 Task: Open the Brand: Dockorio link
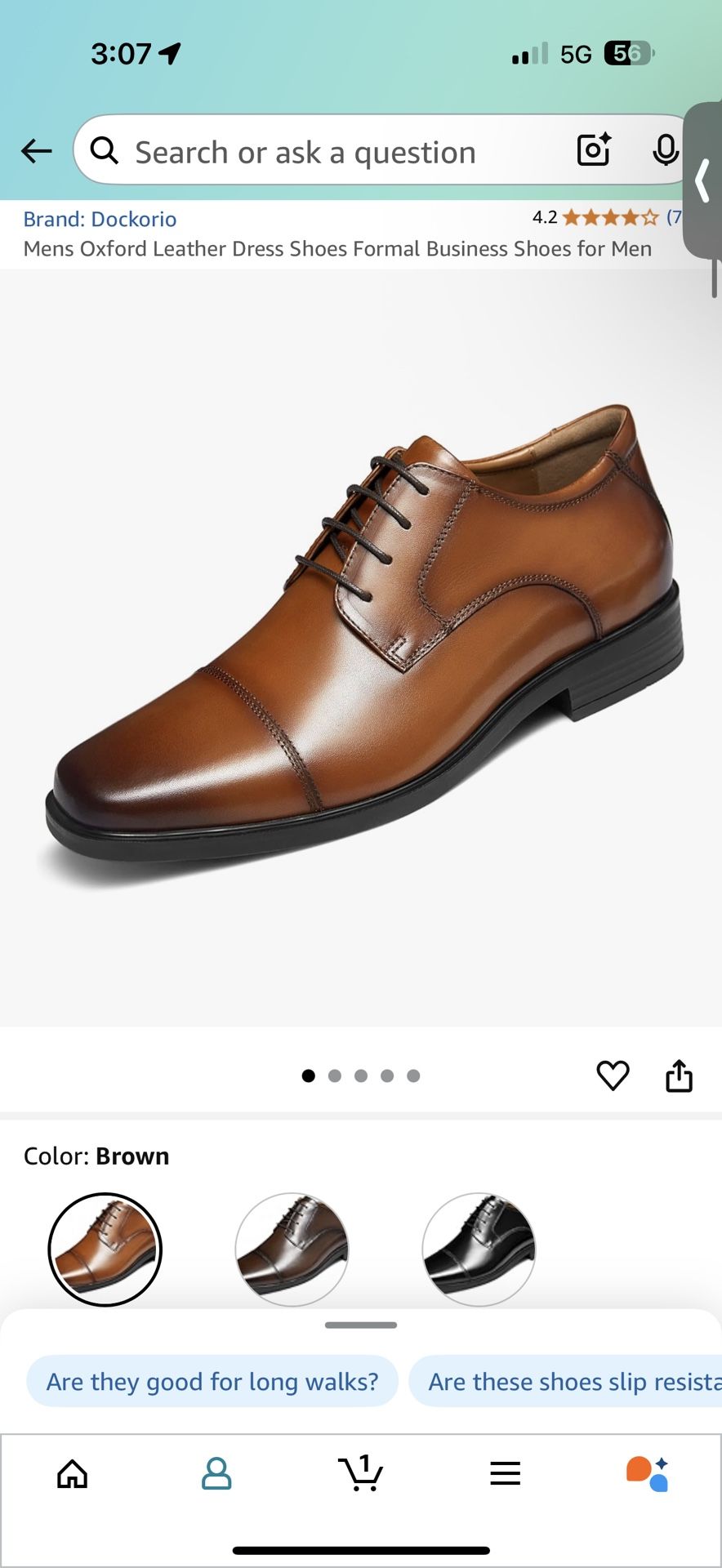pos(100,219)
